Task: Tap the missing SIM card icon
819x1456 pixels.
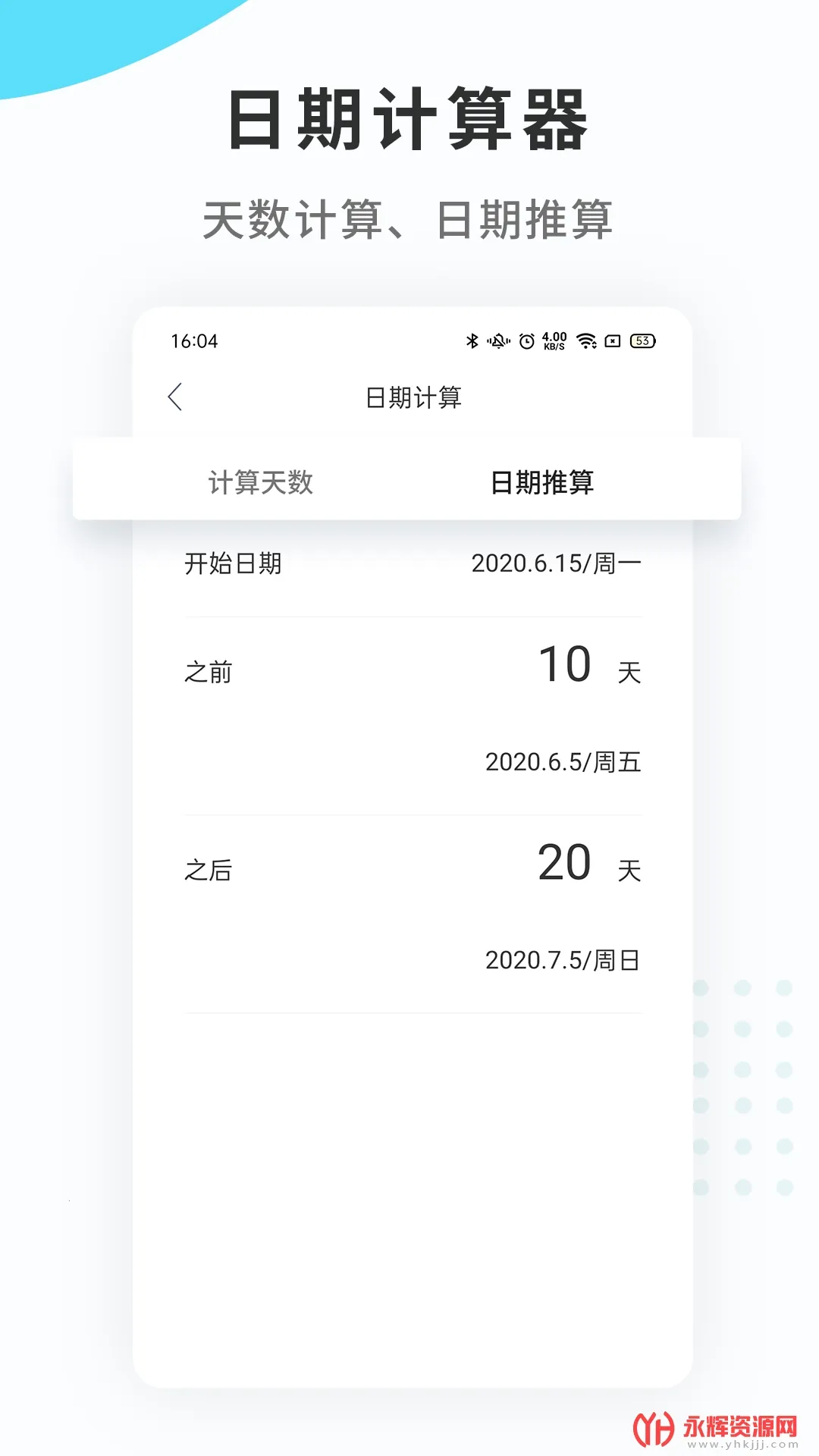Action: click(x=611, y=340)
